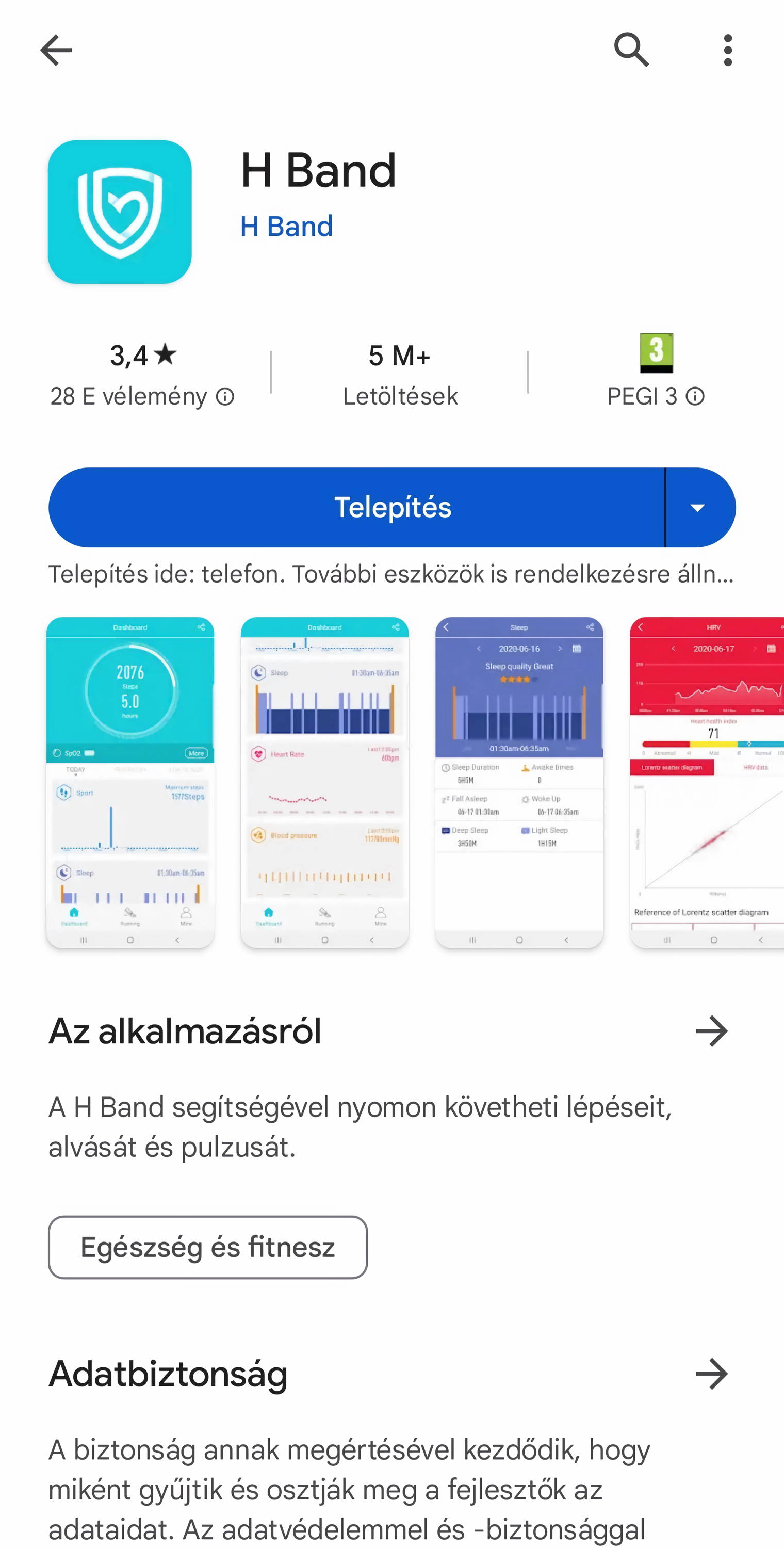Image resolution: width=784 pixels, height=1548 pixels.
Task: Open the Adatbiztonság section arrow
Action: tap(711, 1374)
